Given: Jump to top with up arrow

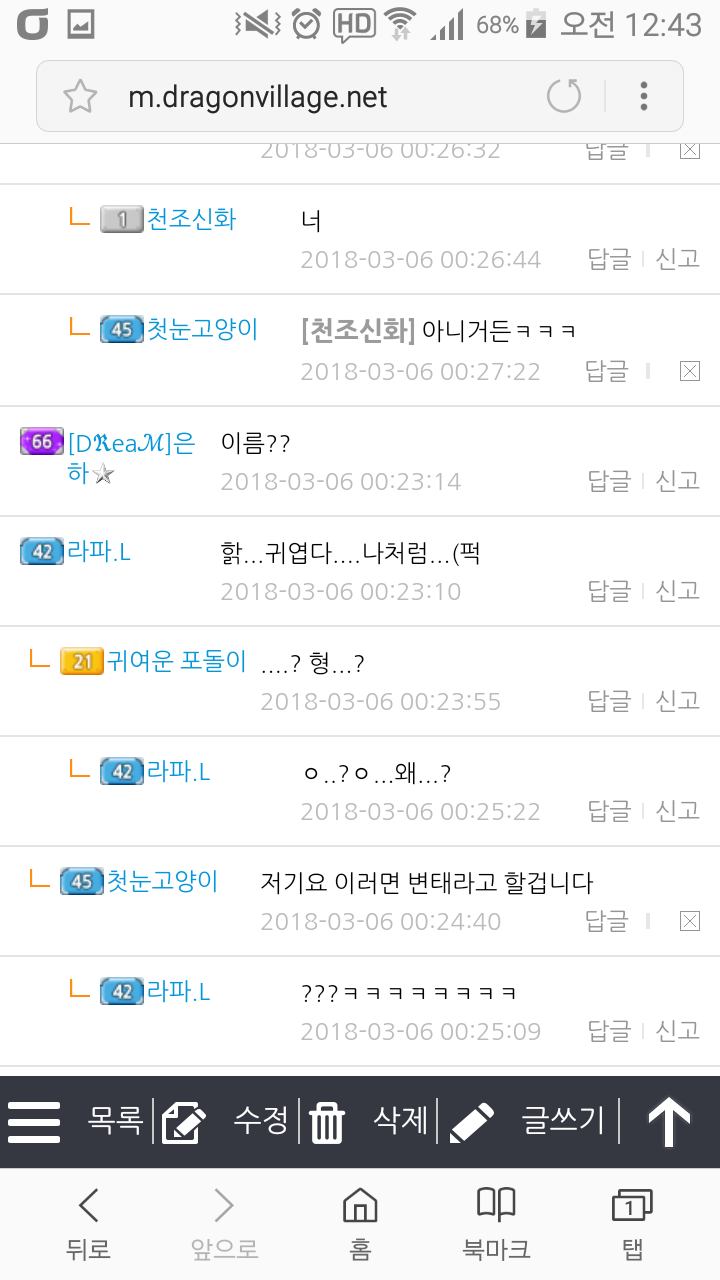Looking at the screenshot, I should click(x=669, y=1122).
